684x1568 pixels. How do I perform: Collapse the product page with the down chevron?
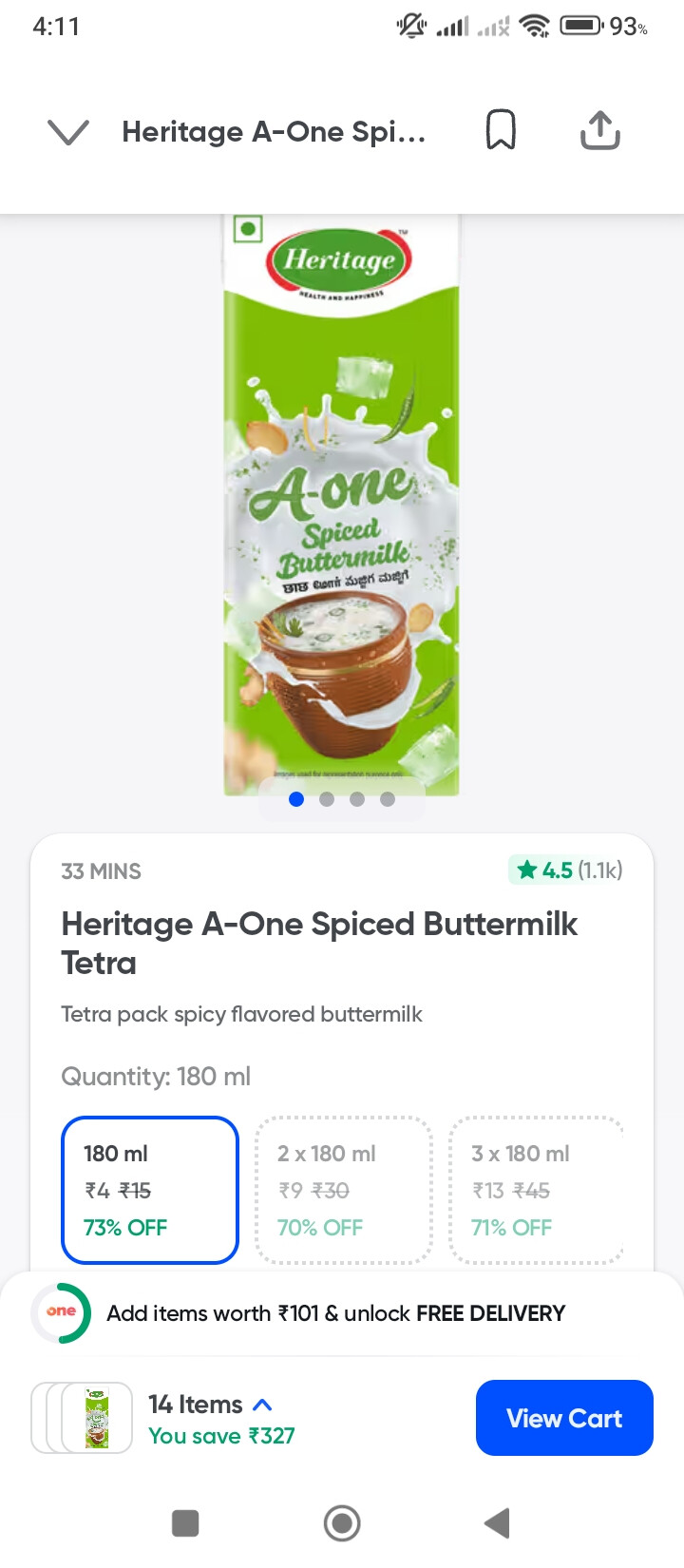point(68,132)
